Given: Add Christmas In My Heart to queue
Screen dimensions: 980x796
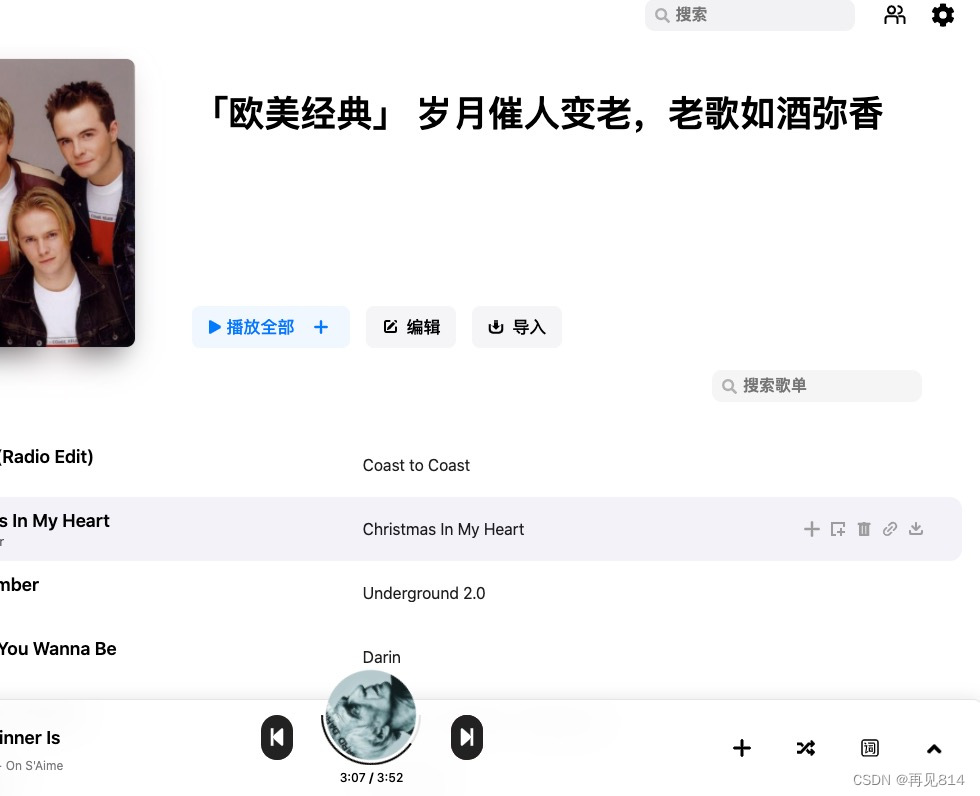Looking at the screenshot, I should click(x=812, y=529).
